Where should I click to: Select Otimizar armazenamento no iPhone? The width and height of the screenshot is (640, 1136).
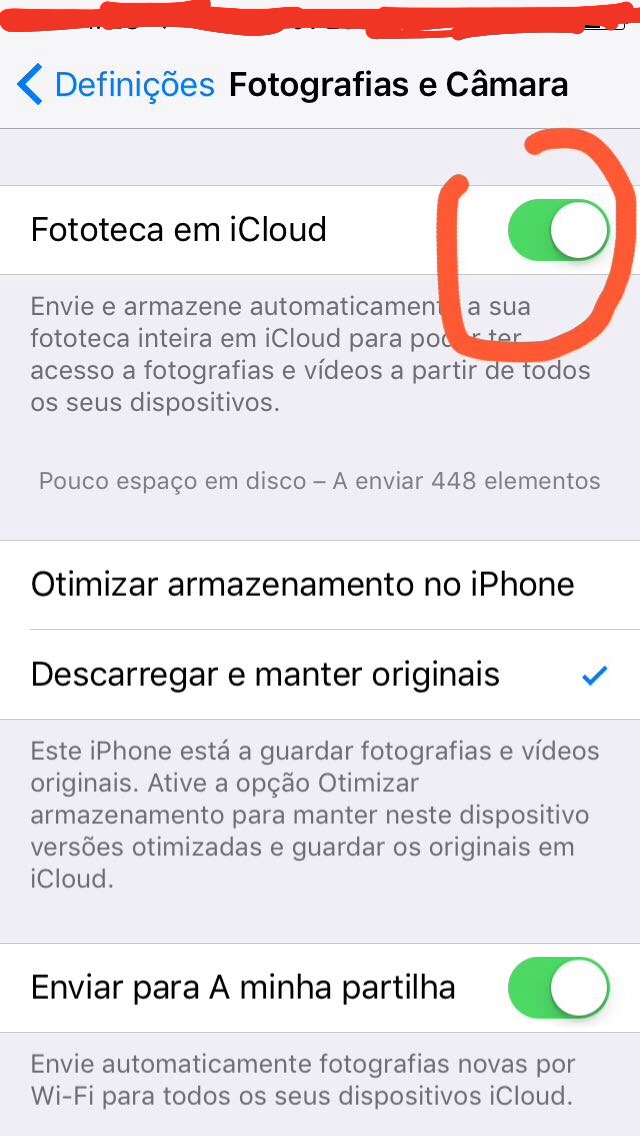tap(302, 584)
